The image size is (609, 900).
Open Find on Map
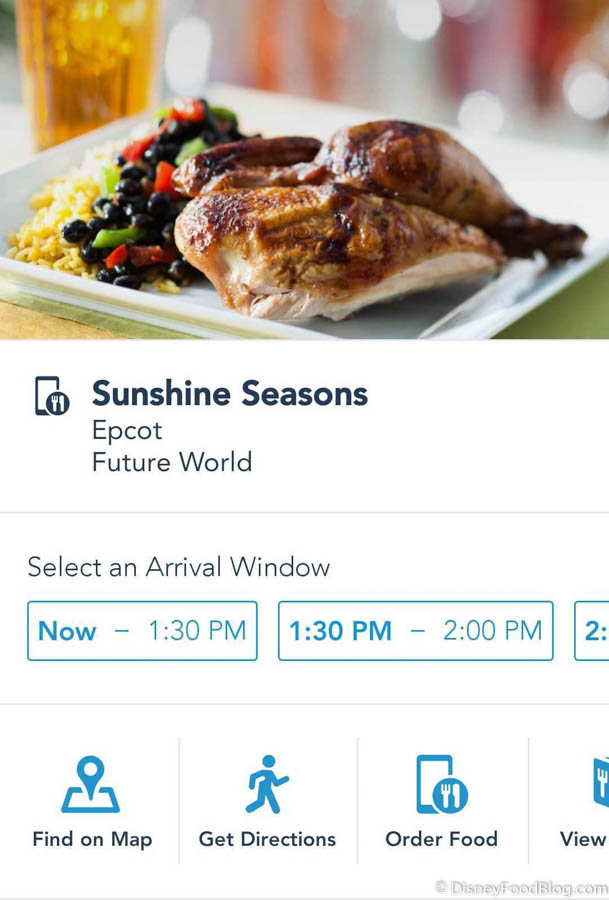point(91,801)
